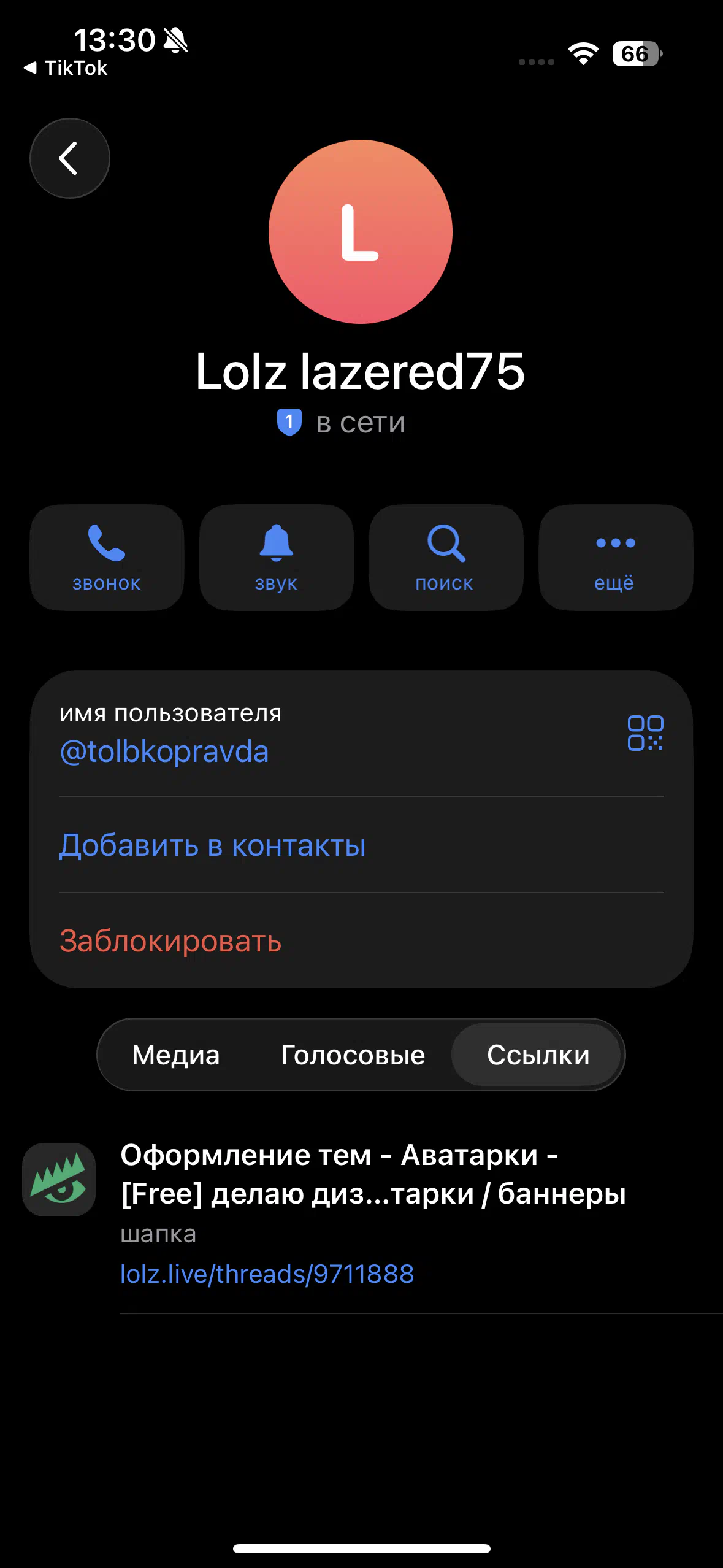723x1568 pixels.
Task: Switch to the Медиа tab
Action: (176, 1055)
